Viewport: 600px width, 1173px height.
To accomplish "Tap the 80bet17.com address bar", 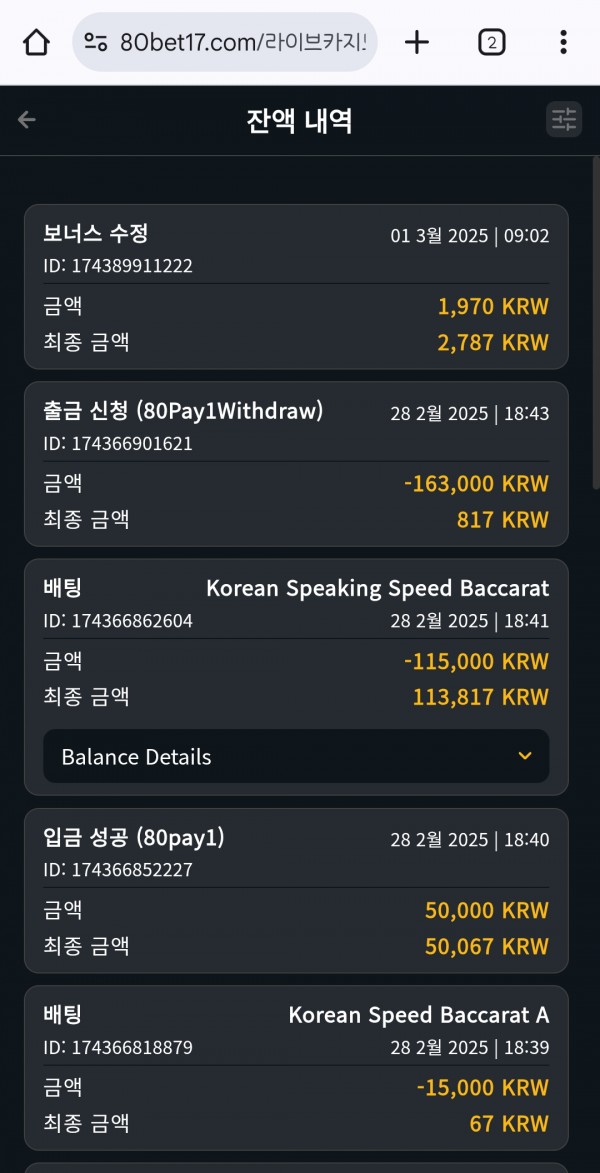I will (x=224, y=43).
